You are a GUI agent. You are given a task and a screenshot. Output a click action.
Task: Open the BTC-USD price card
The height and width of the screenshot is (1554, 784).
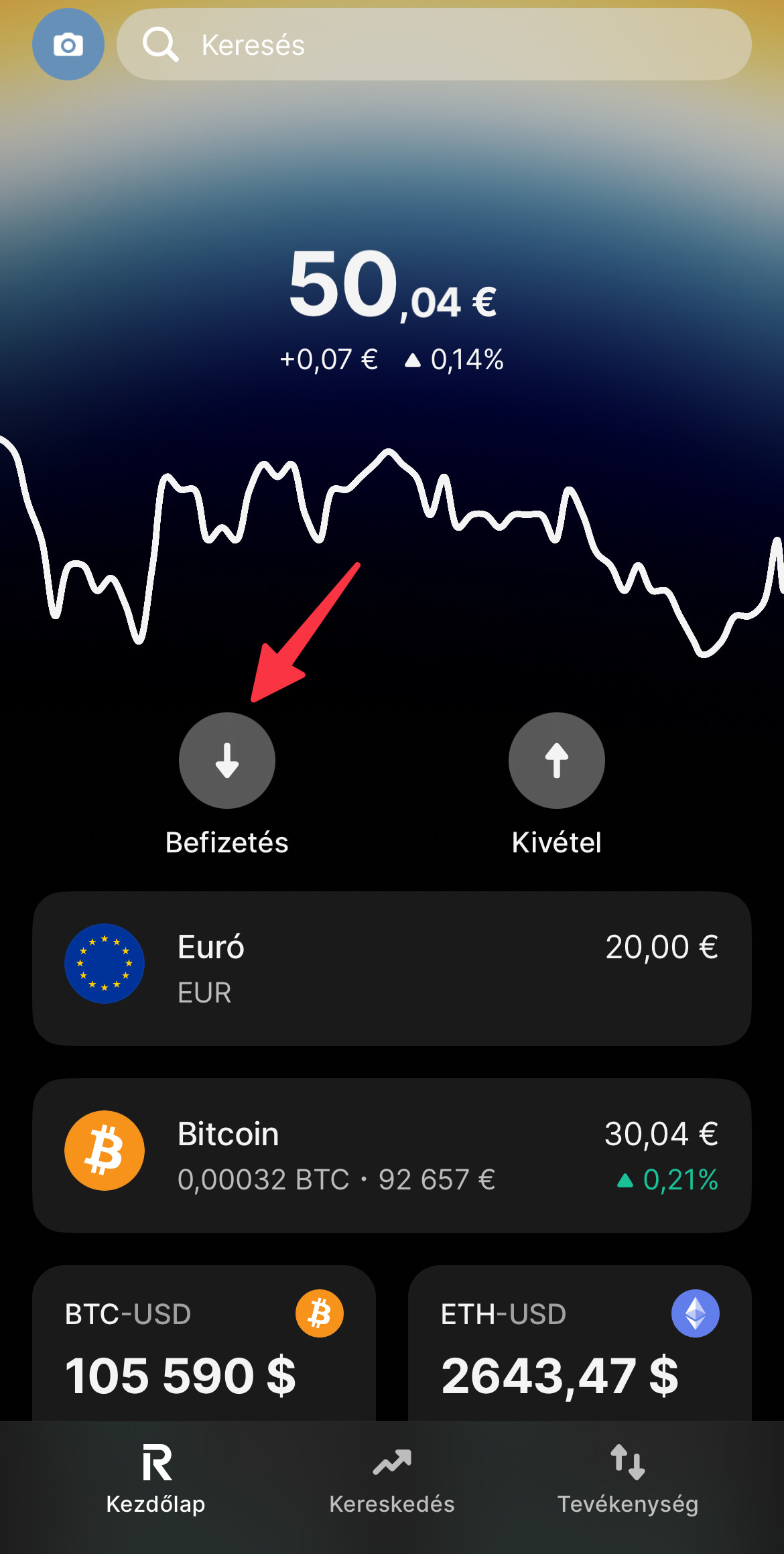click(x=204, y=1344)
